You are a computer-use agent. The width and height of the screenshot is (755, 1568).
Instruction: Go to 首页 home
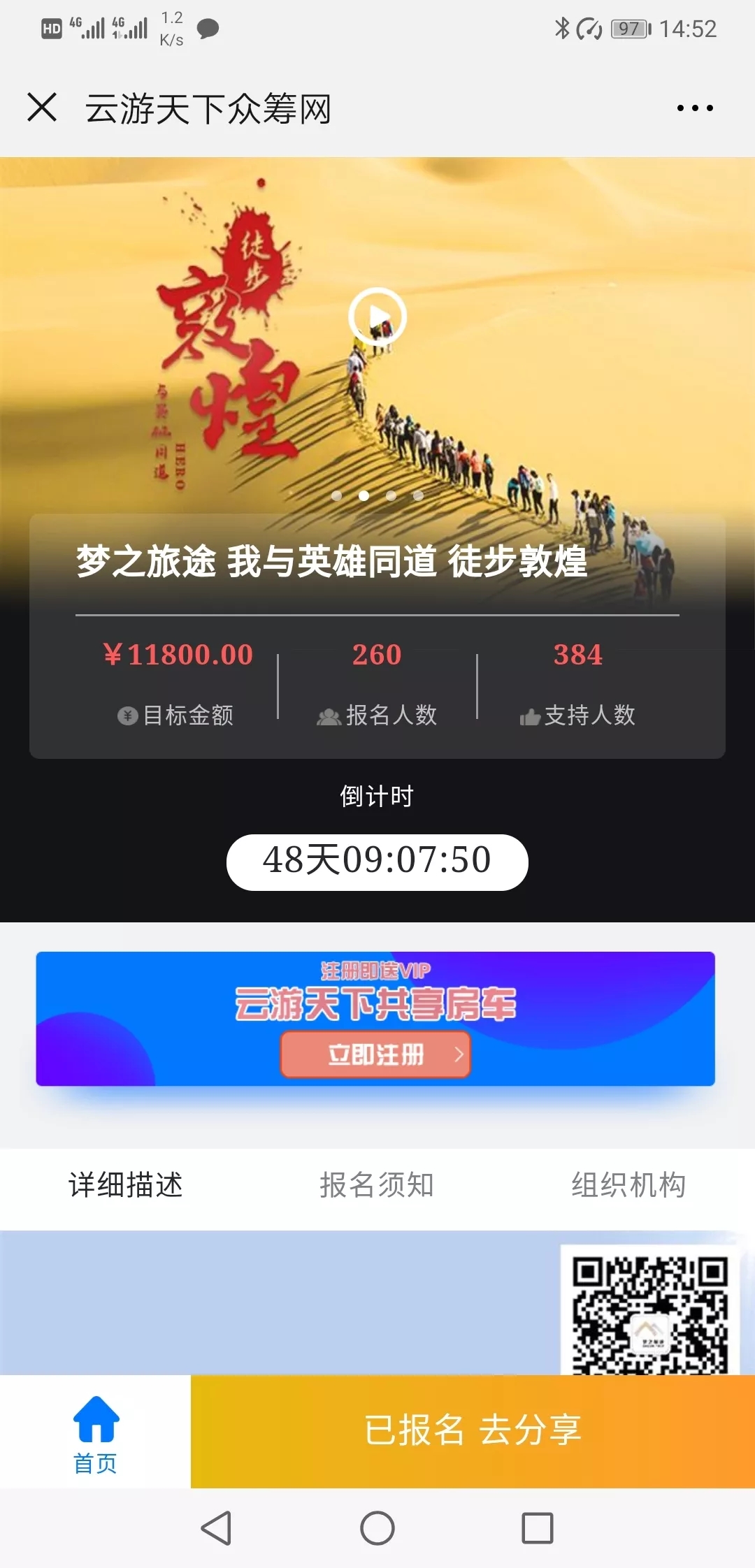click(x=96, y=1431)
